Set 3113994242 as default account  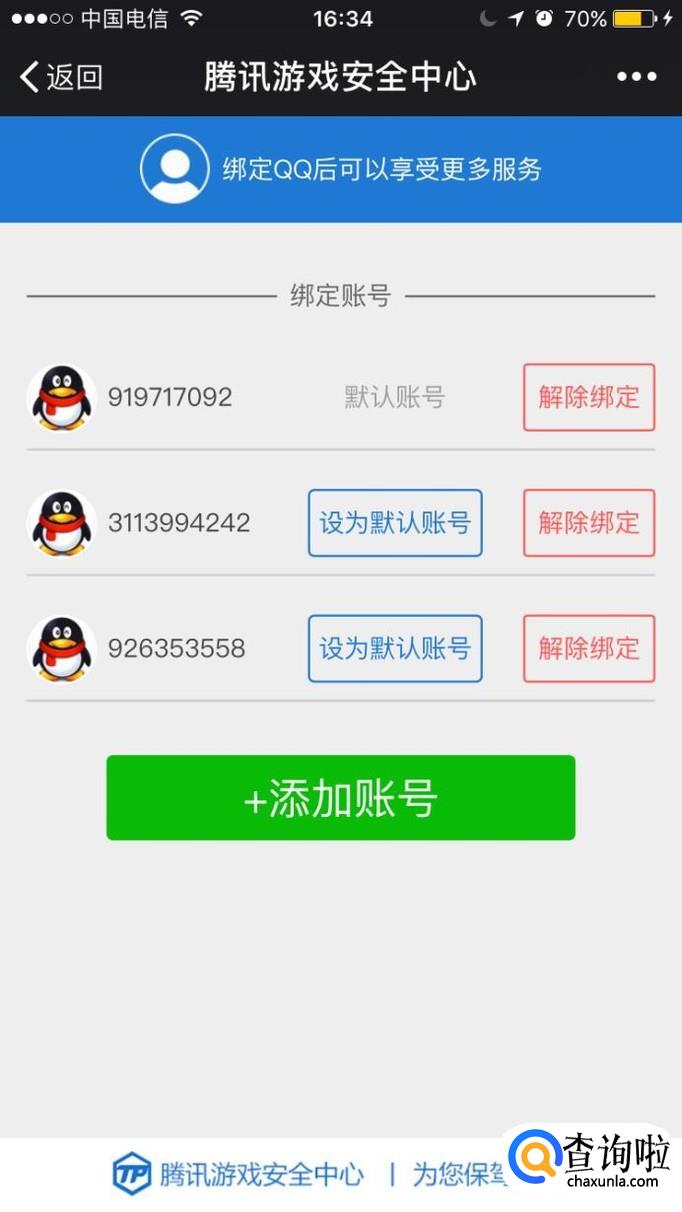pyautogui.click(x=395, y=523)
